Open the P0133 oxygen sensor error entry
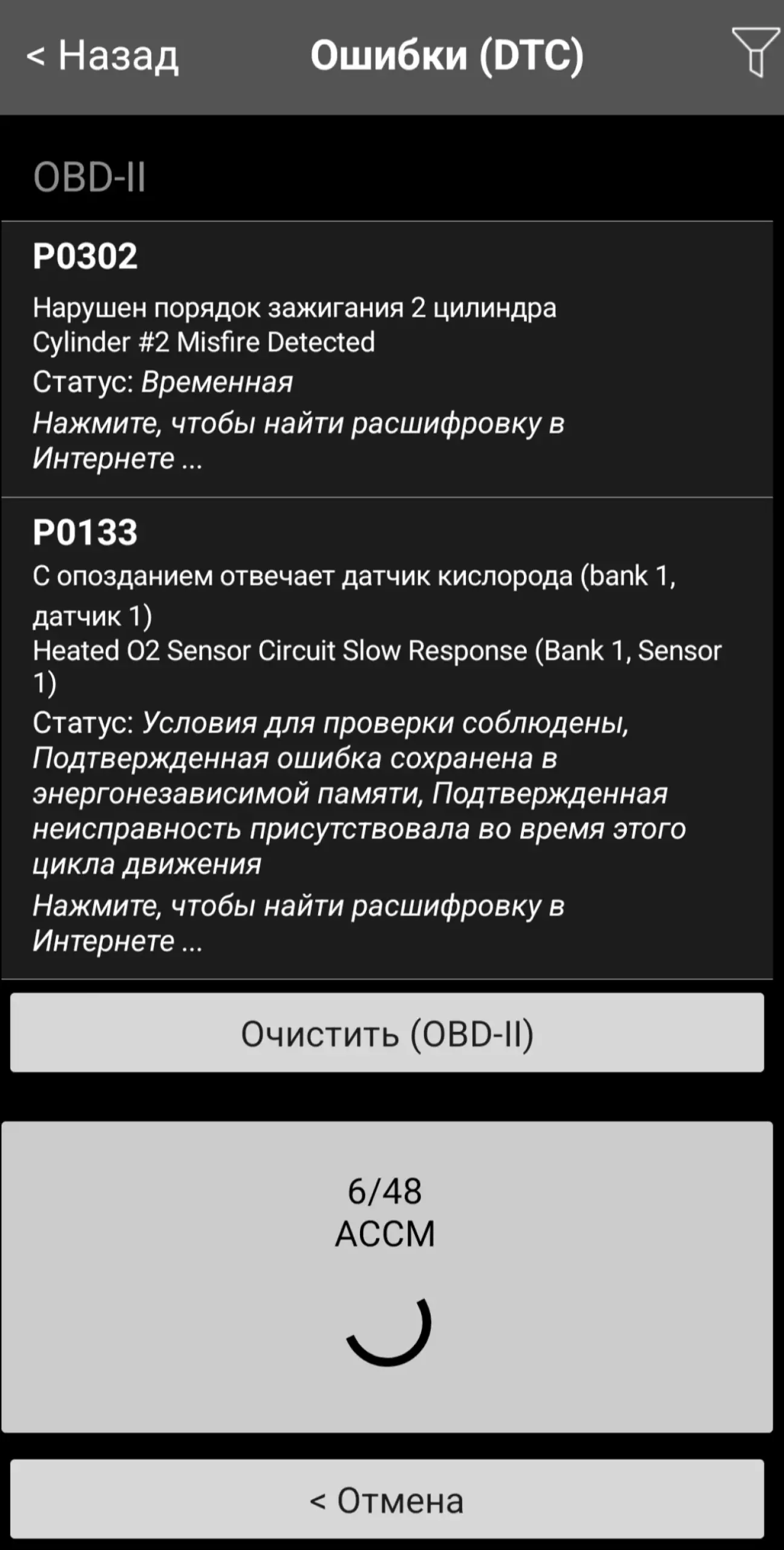 coord(387,738)
